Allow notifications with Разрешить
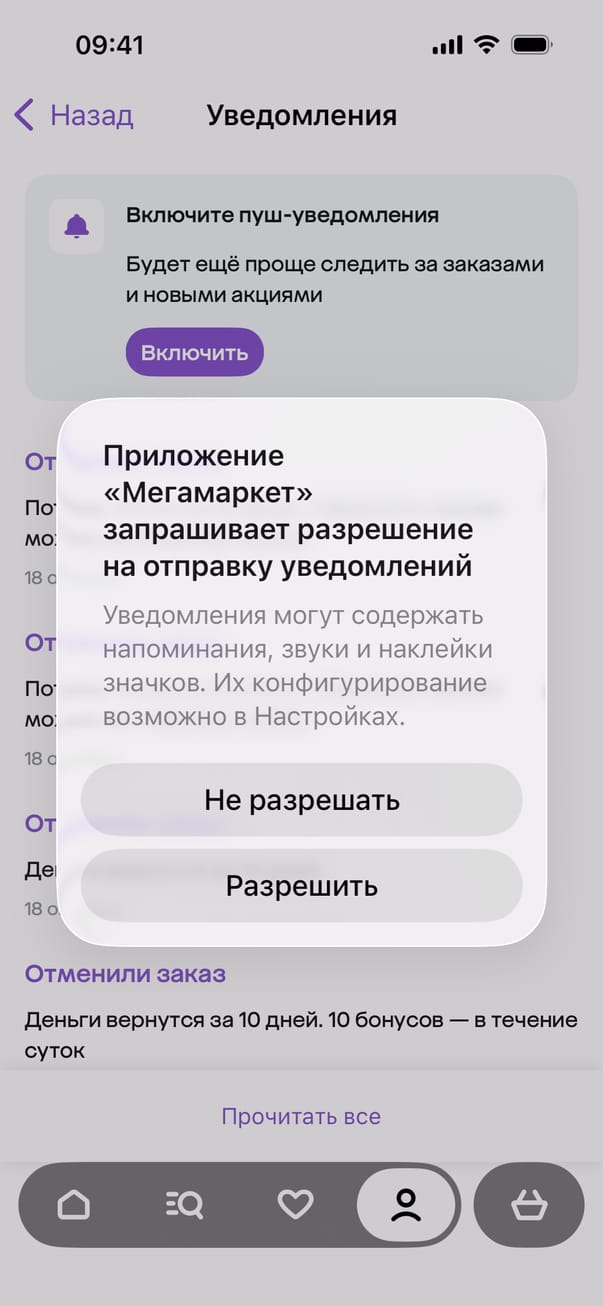603x1306 pixels. [301, 886]
